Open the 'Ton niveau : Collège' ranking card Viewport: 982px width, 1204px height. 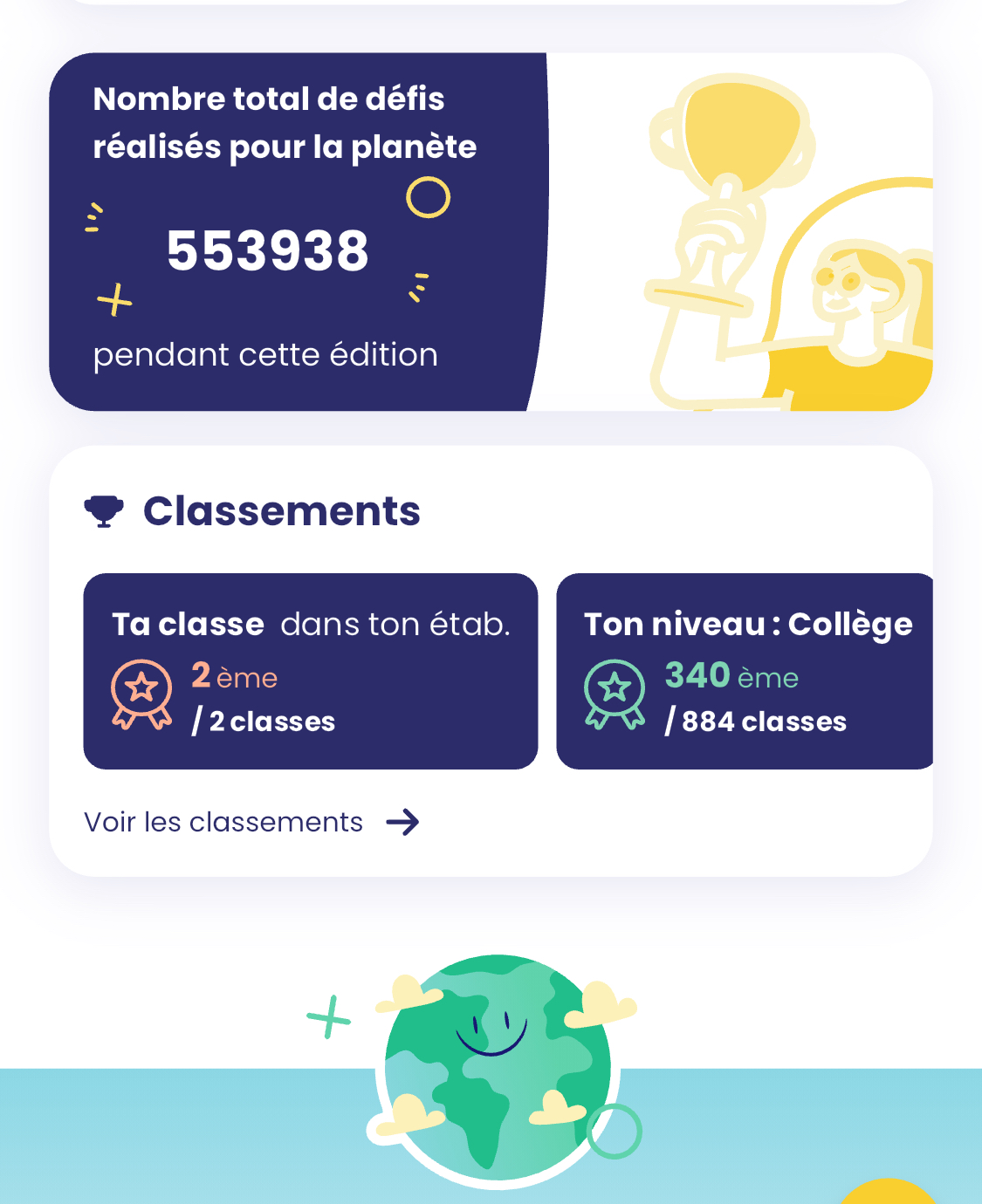(x=745, y=671)
